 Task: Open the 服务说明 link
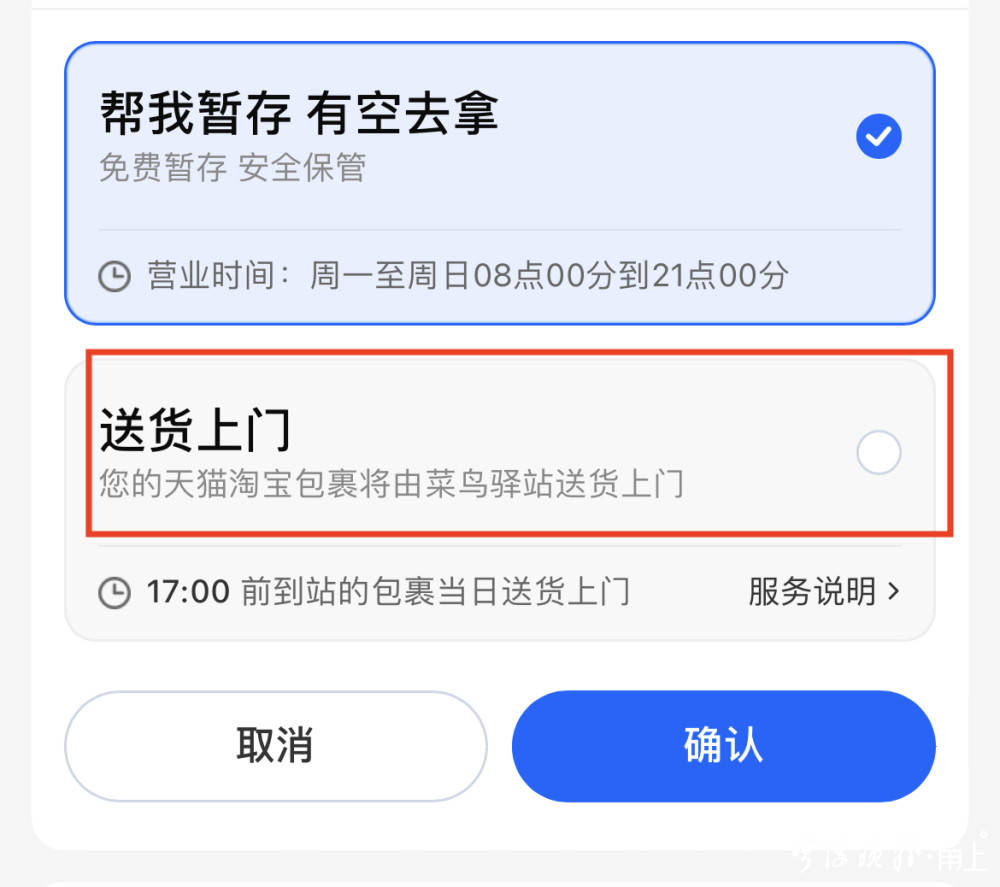[x=823, y=592]
